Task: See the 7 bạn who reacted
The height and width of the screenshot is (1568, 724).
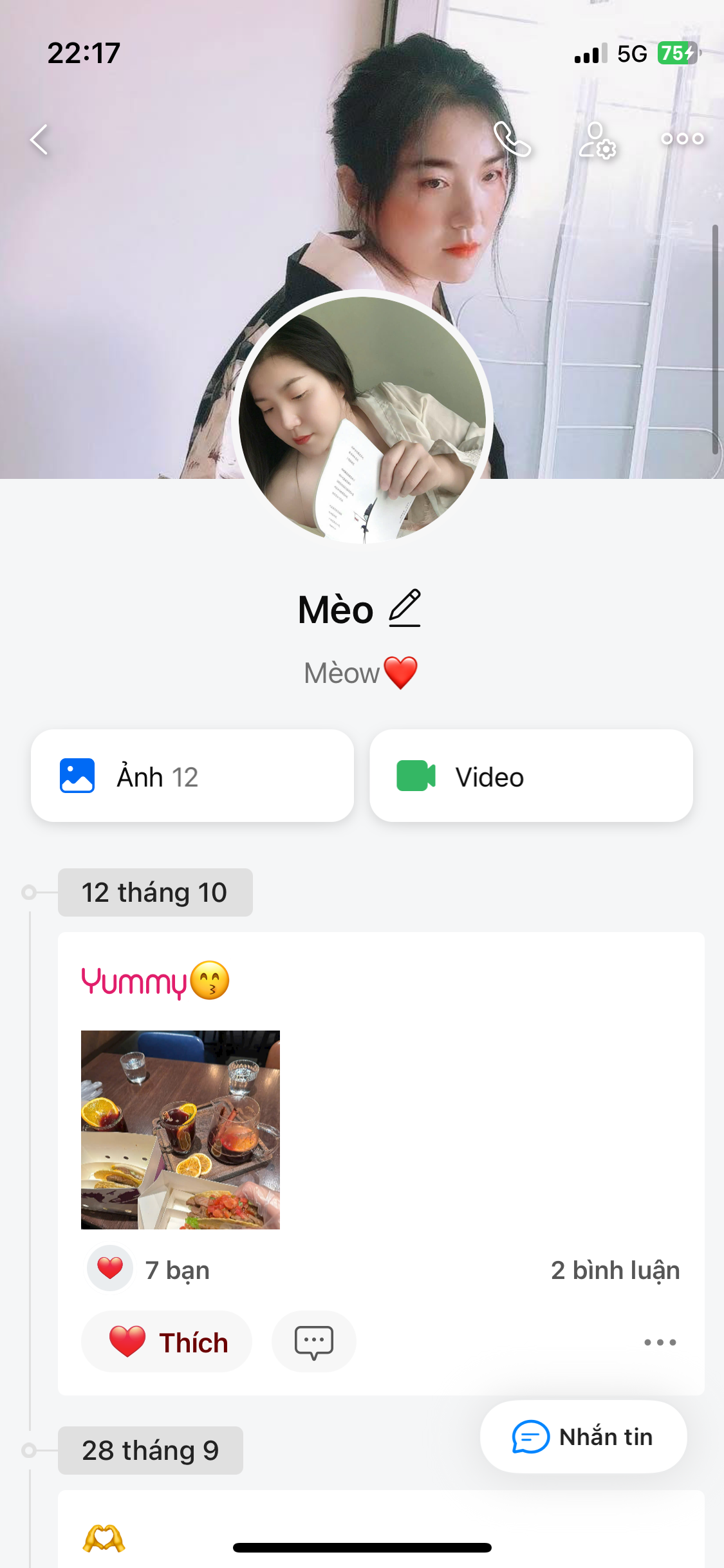Action: 149,1270
